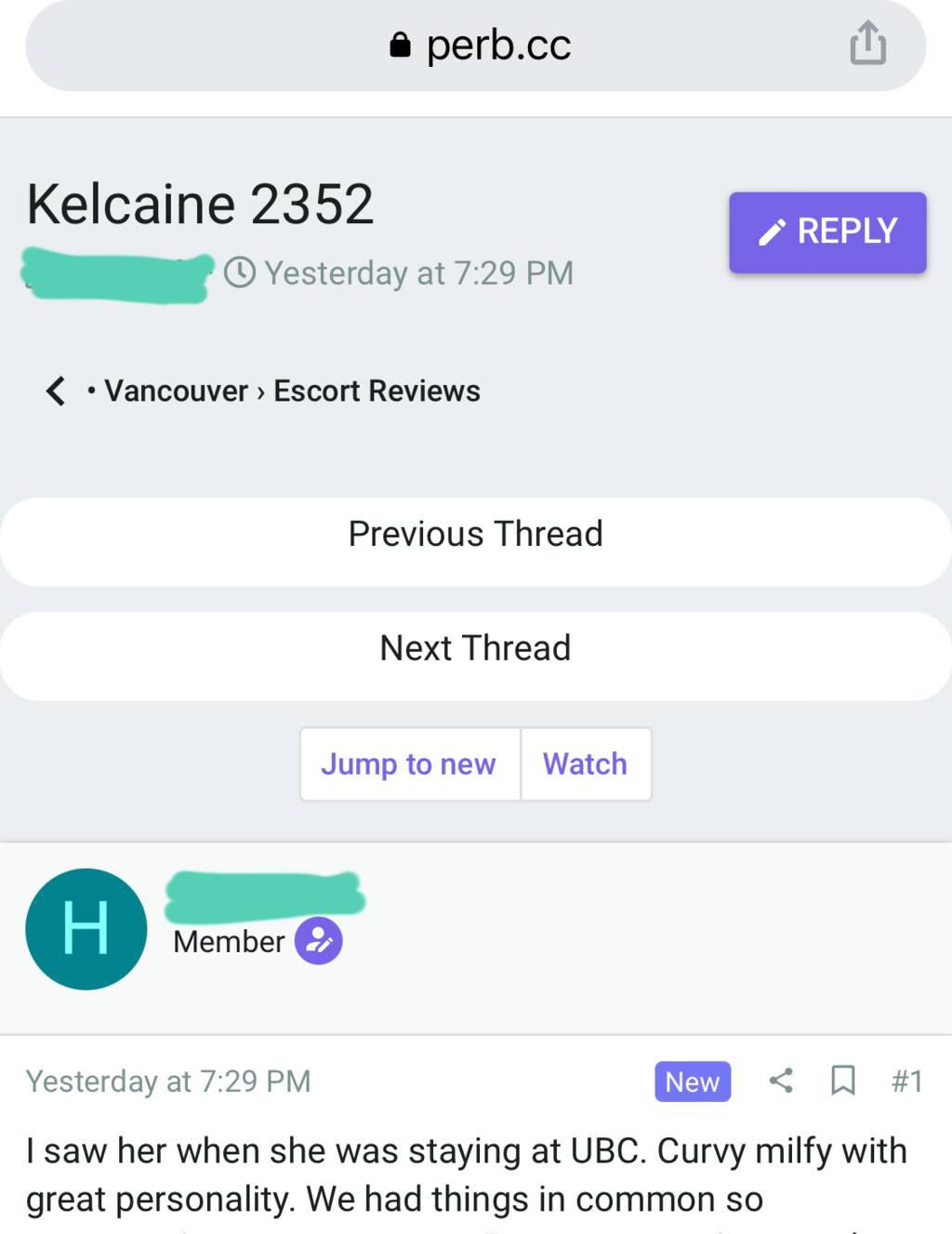This screenshot has width=952, height=1234.
Task: Bookmark post #1
Action: [842, 1081]
